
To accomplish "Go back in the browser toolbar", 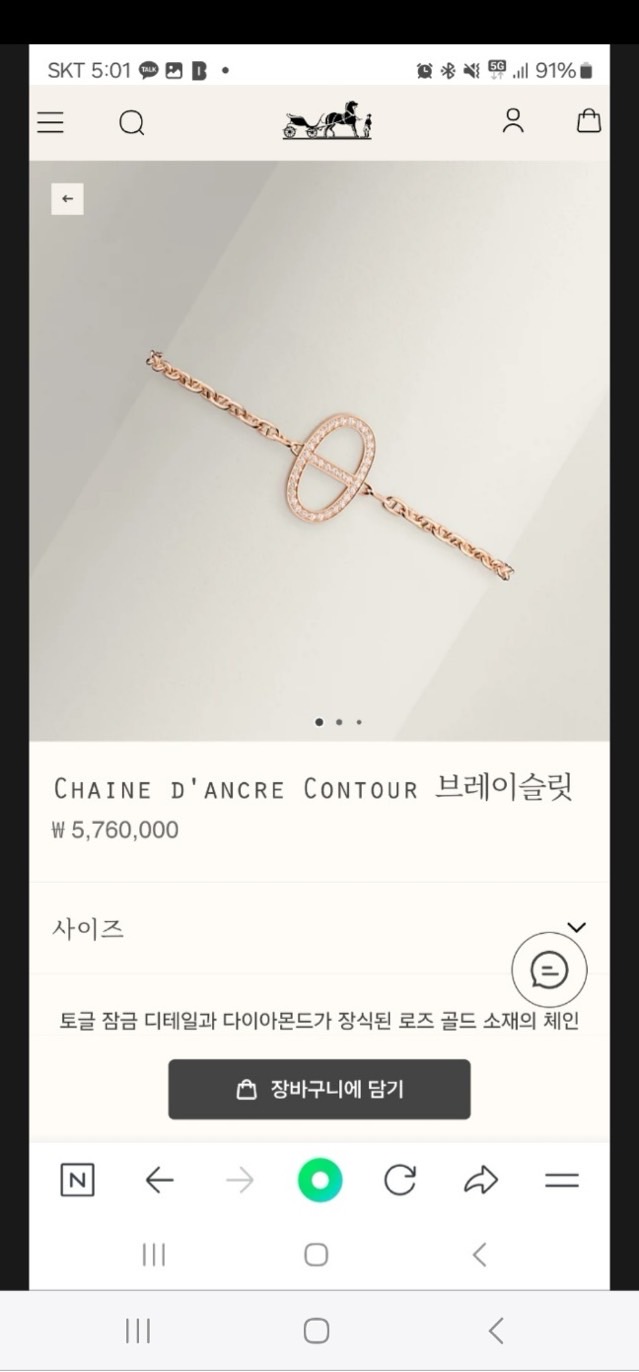I will (x=159, y=1181).
